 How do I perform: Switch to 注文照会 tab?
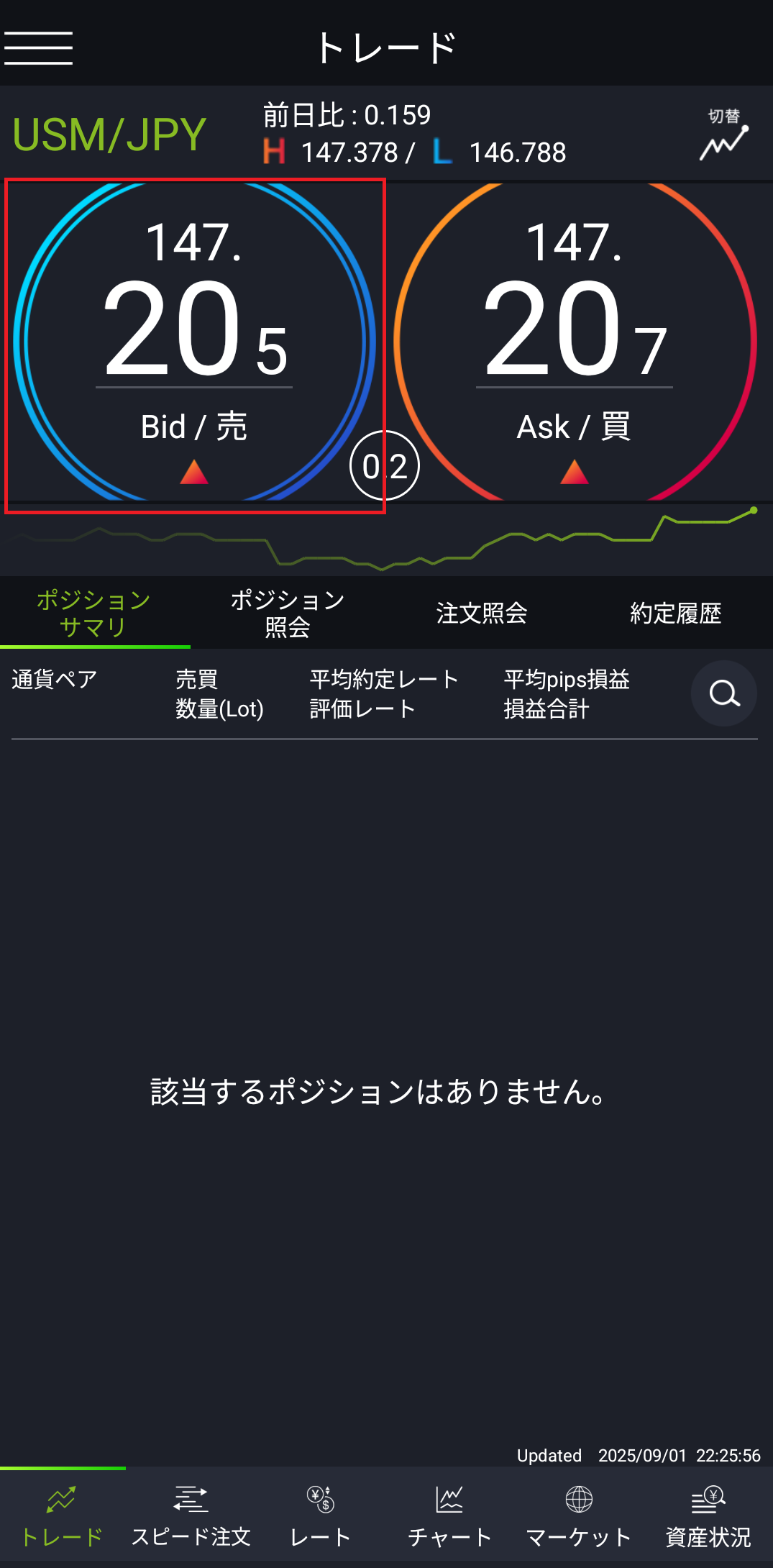coord(481,614)
